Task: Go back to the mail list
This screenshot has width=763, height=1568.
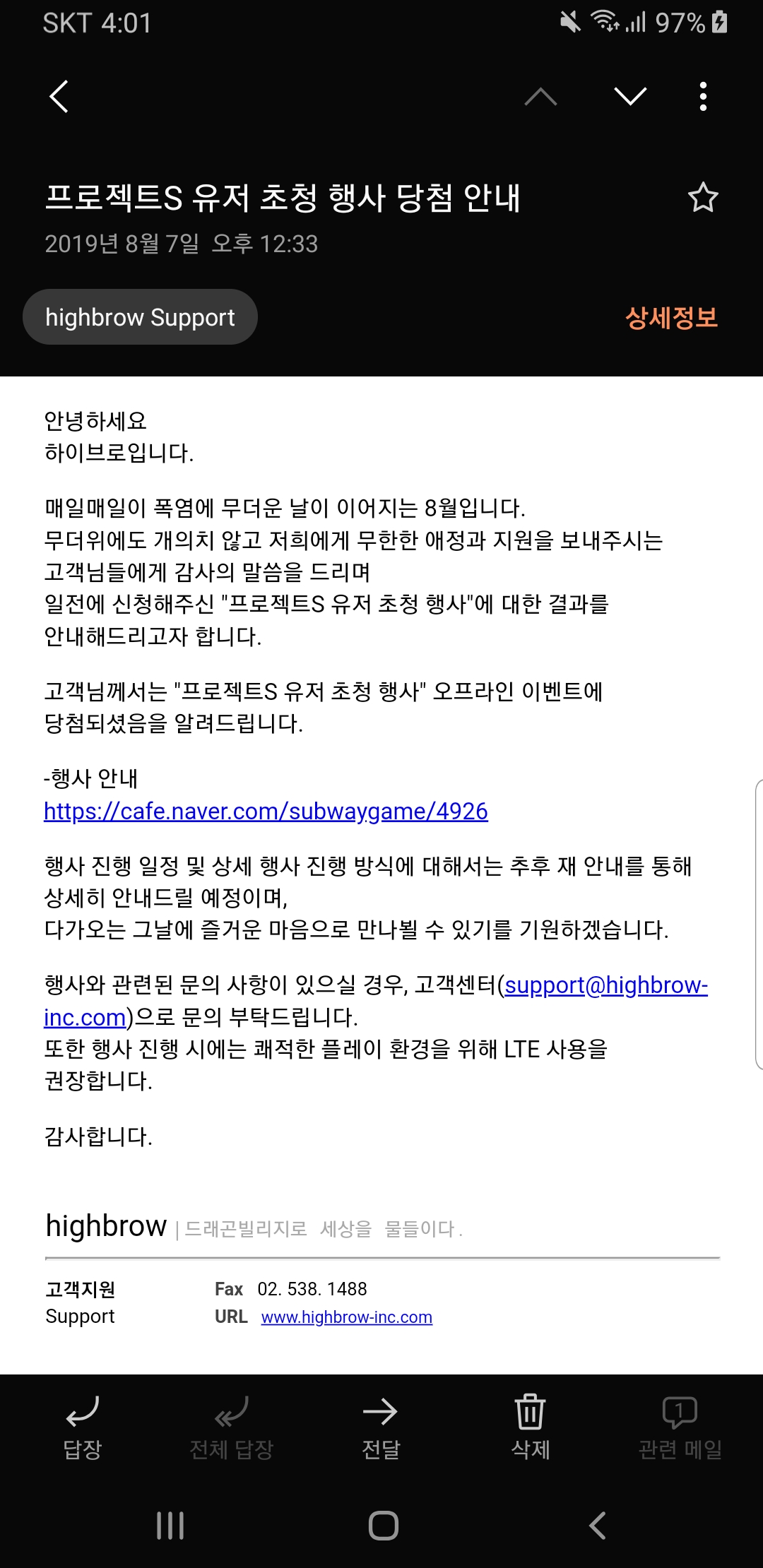Action: [59, 97]
